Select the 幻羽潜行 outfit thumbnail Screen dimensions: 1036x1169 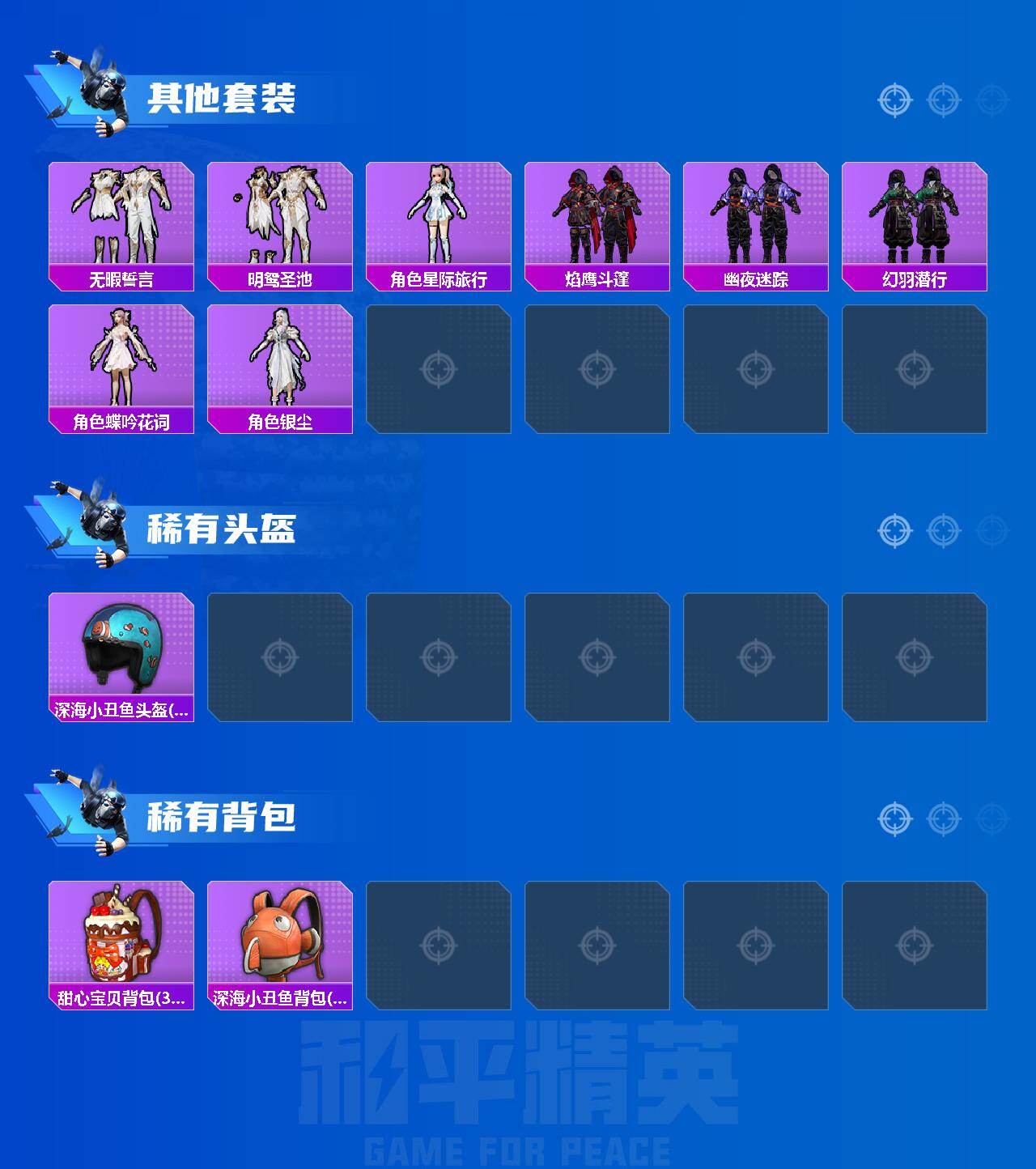coord(914,215)
